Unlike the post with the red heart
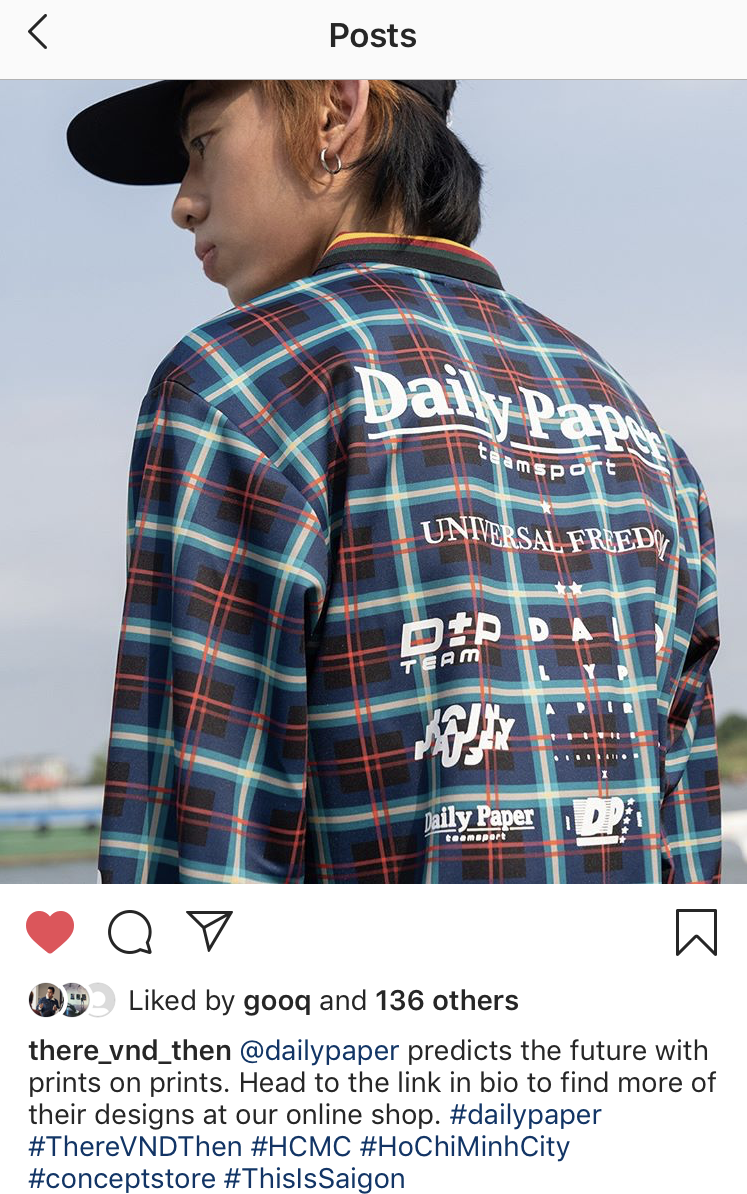Viewport: 747px width, 1194px height. 50,932
